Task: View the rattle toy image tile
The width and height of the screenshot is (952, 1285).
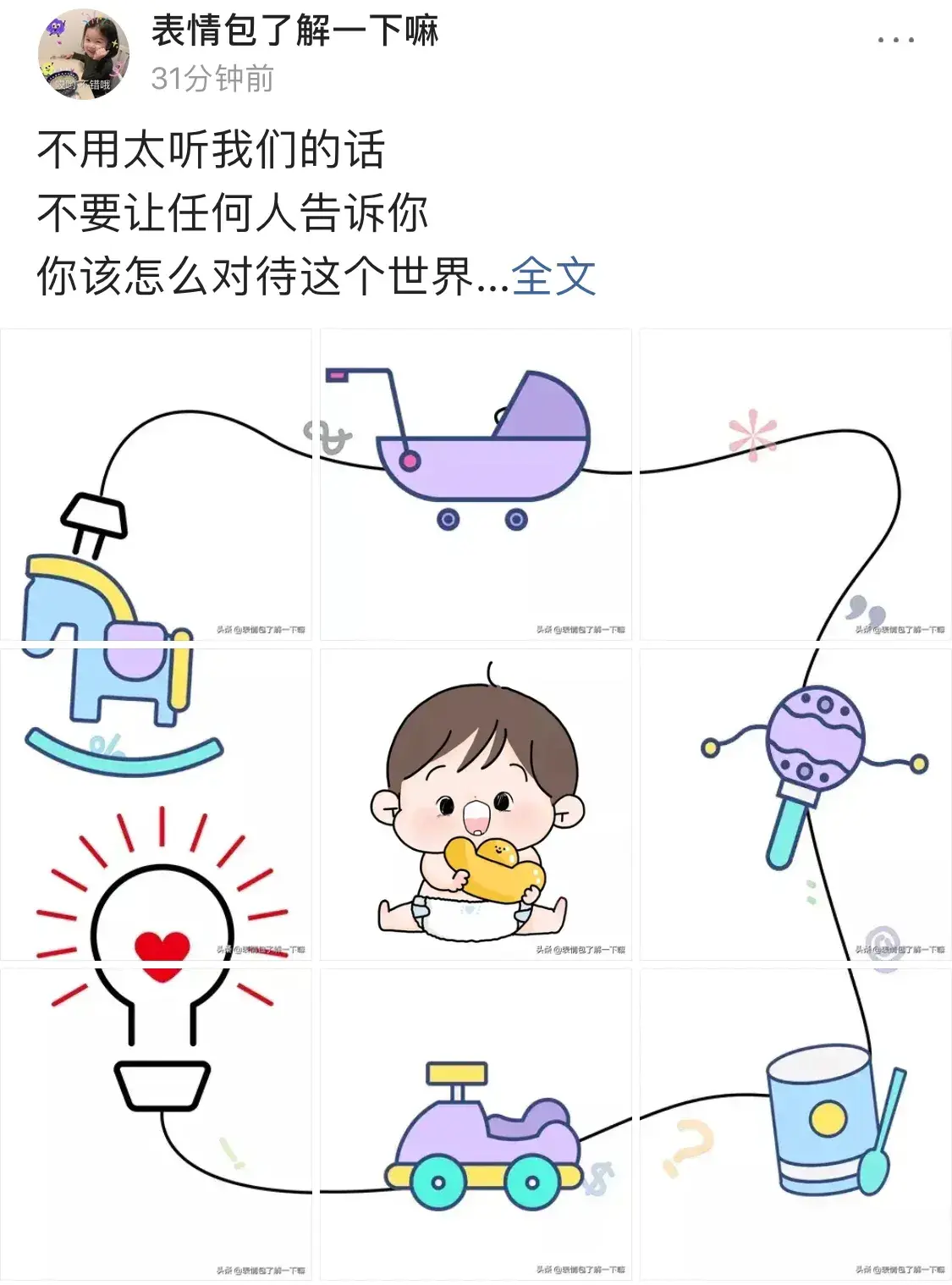Action: pos(795,804)
